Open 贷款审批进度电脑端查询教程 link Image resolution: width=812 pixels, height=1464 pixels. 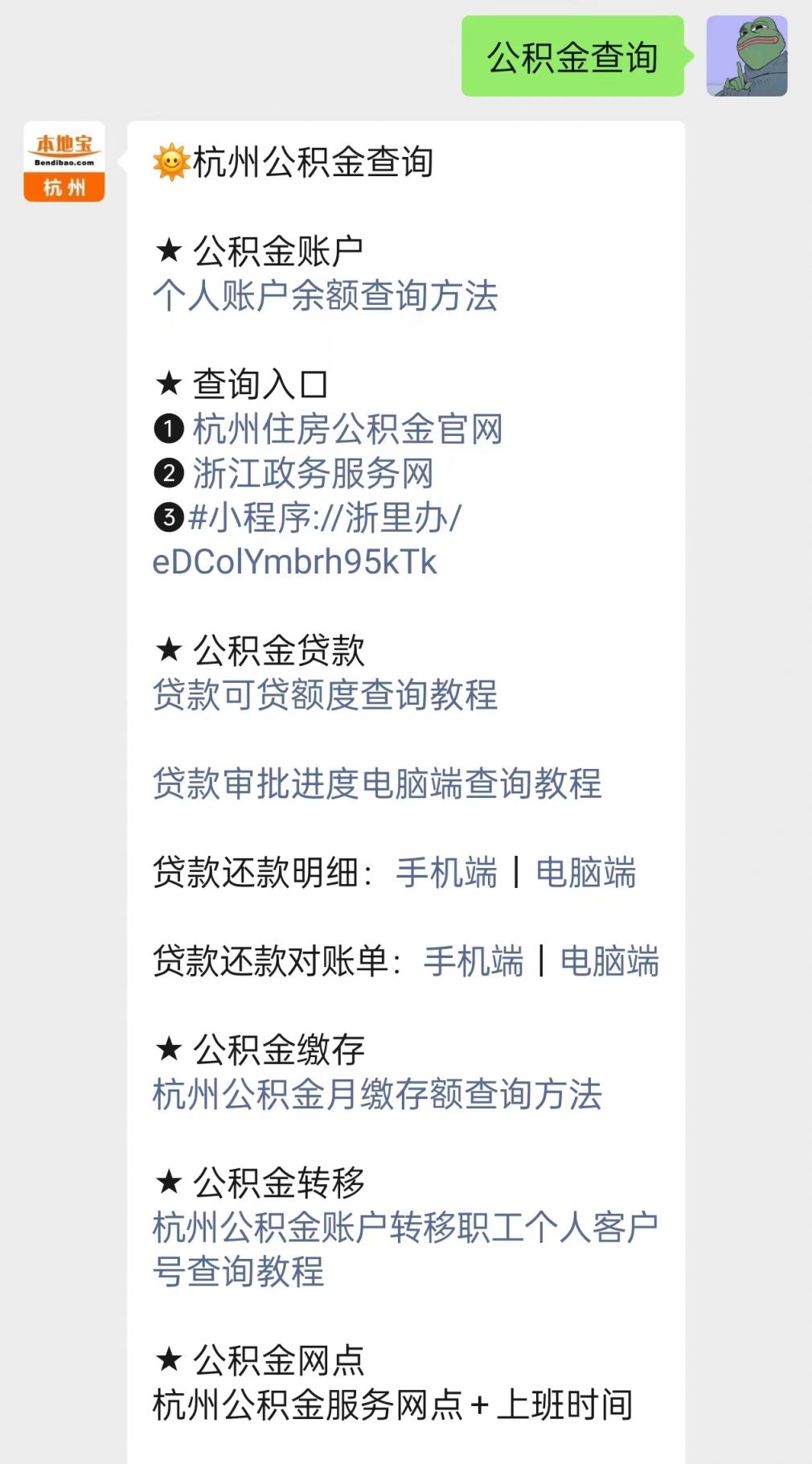(377, 783)
